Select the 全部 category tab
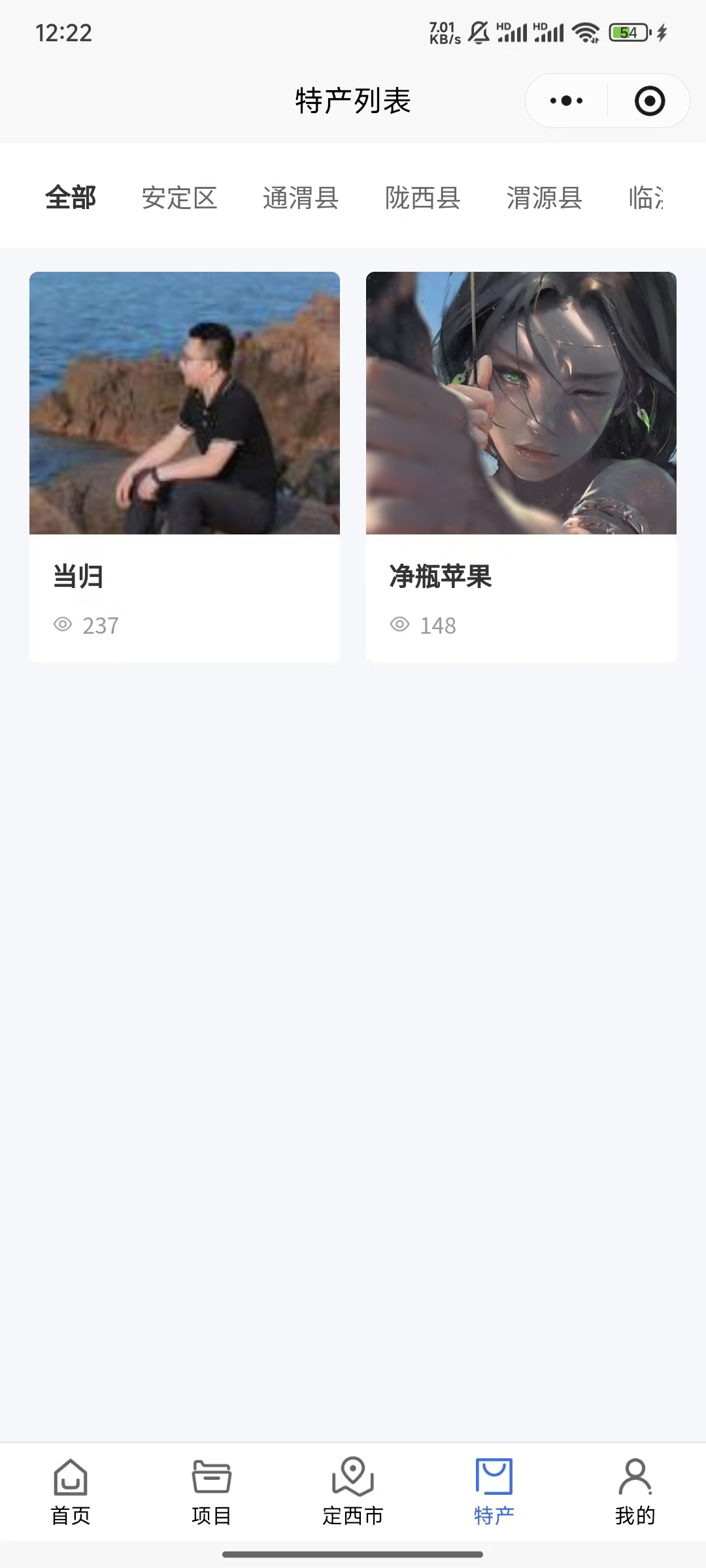This screenshot has width=706, height=1568. coord(71,197)
